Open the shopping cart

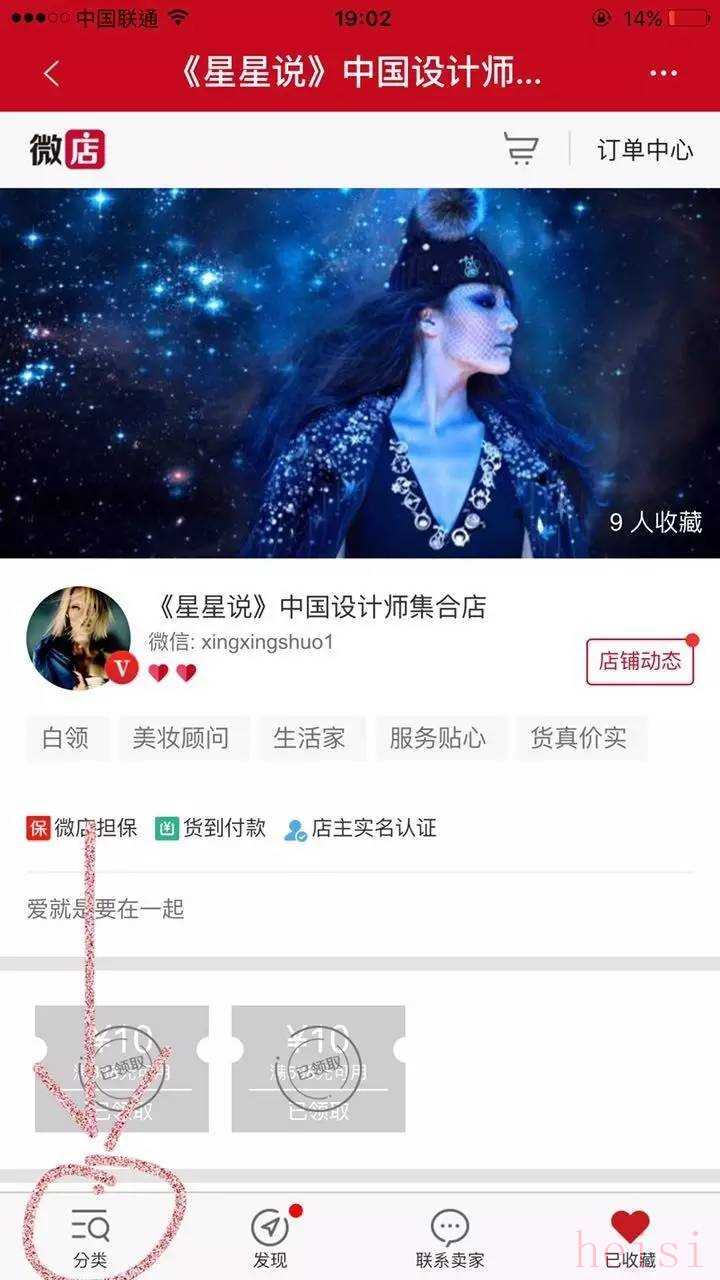point(520,150)
